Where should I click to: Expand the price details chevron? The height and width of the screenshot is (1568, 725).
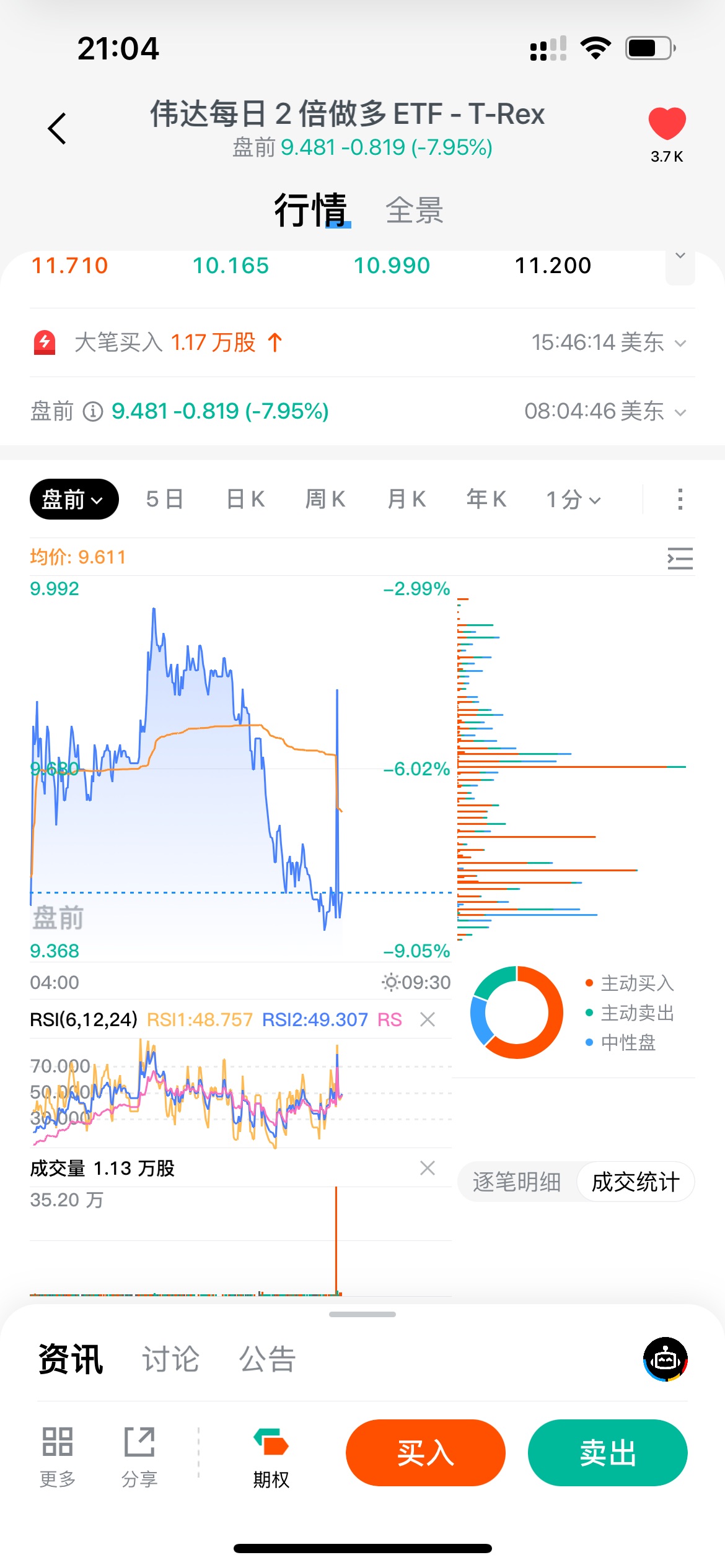point(680,256)
